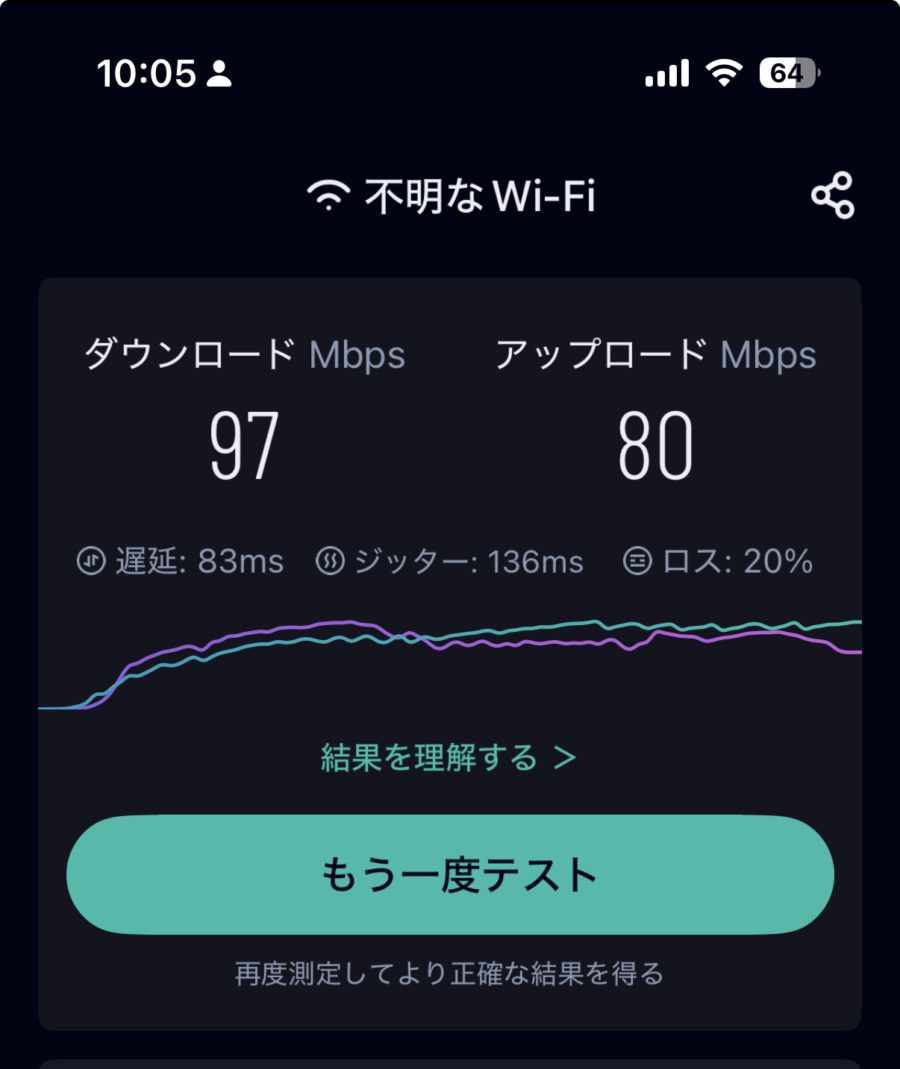Tap the user profile icon in status bar
Image resolution: width=900 pixels, height=1069 pixels.
(222, 72)
